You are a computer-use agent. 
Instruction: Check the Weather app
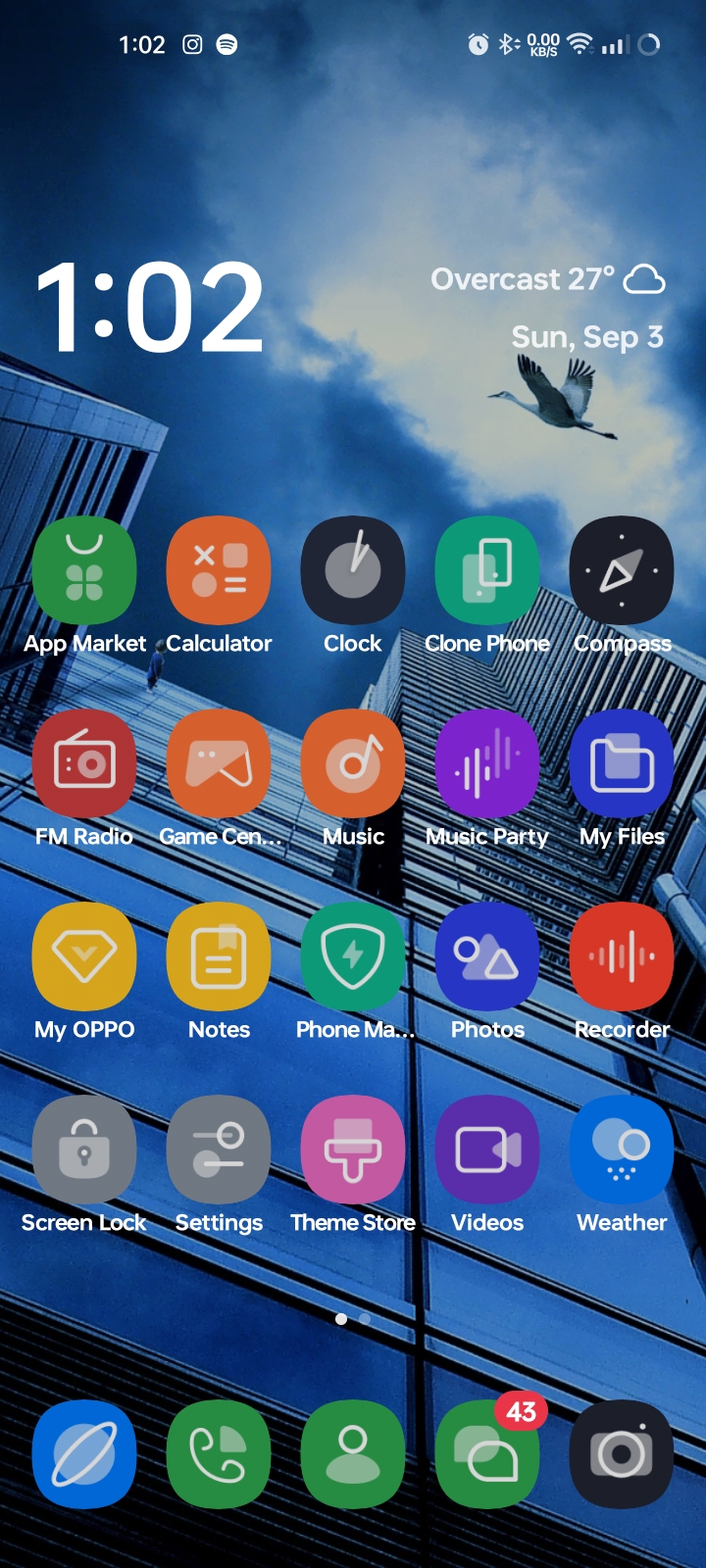coord(622,1150)
